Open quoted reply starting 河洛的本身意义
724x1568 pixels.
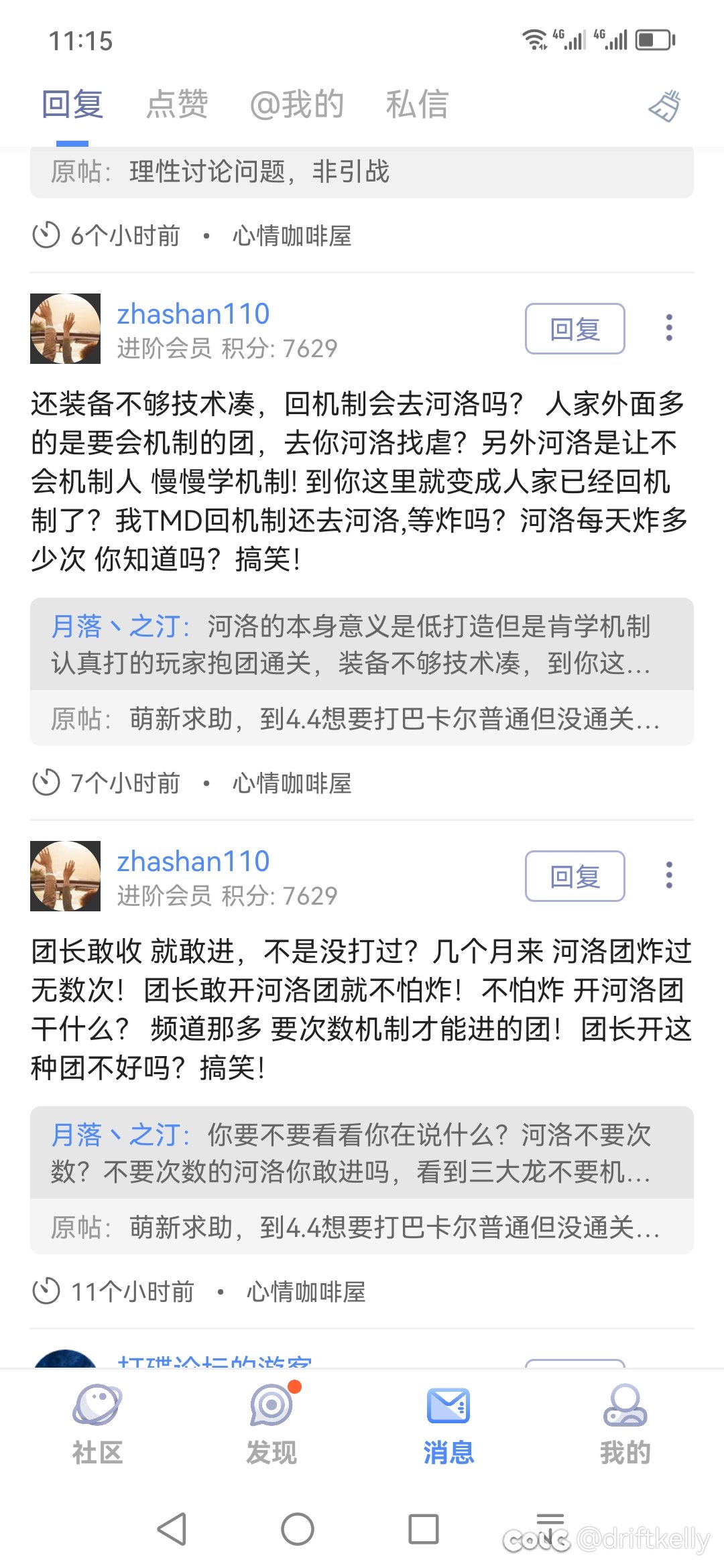362,645
